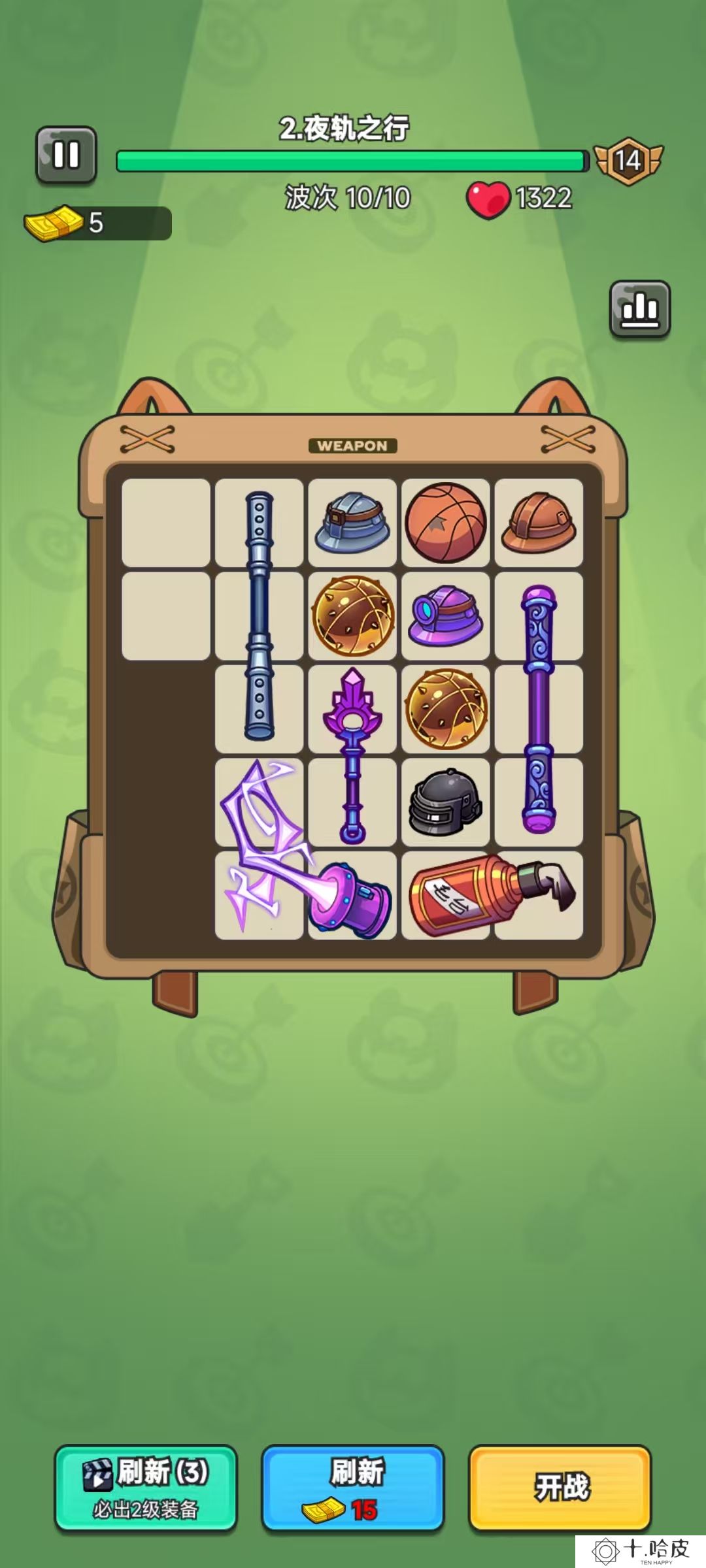Select the orange basketball item
Image resolution: width=706 pixels, height=1568 pixels.
[x=446, y=523]
